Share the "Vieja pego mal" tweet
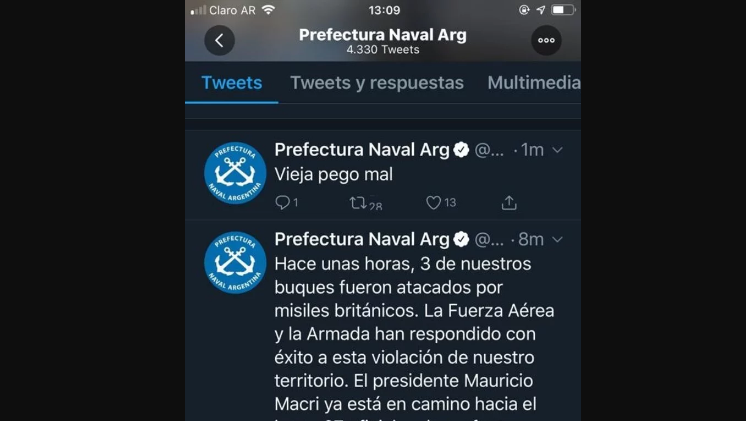This screenshot has height=421, width=746. click(509, 203)
